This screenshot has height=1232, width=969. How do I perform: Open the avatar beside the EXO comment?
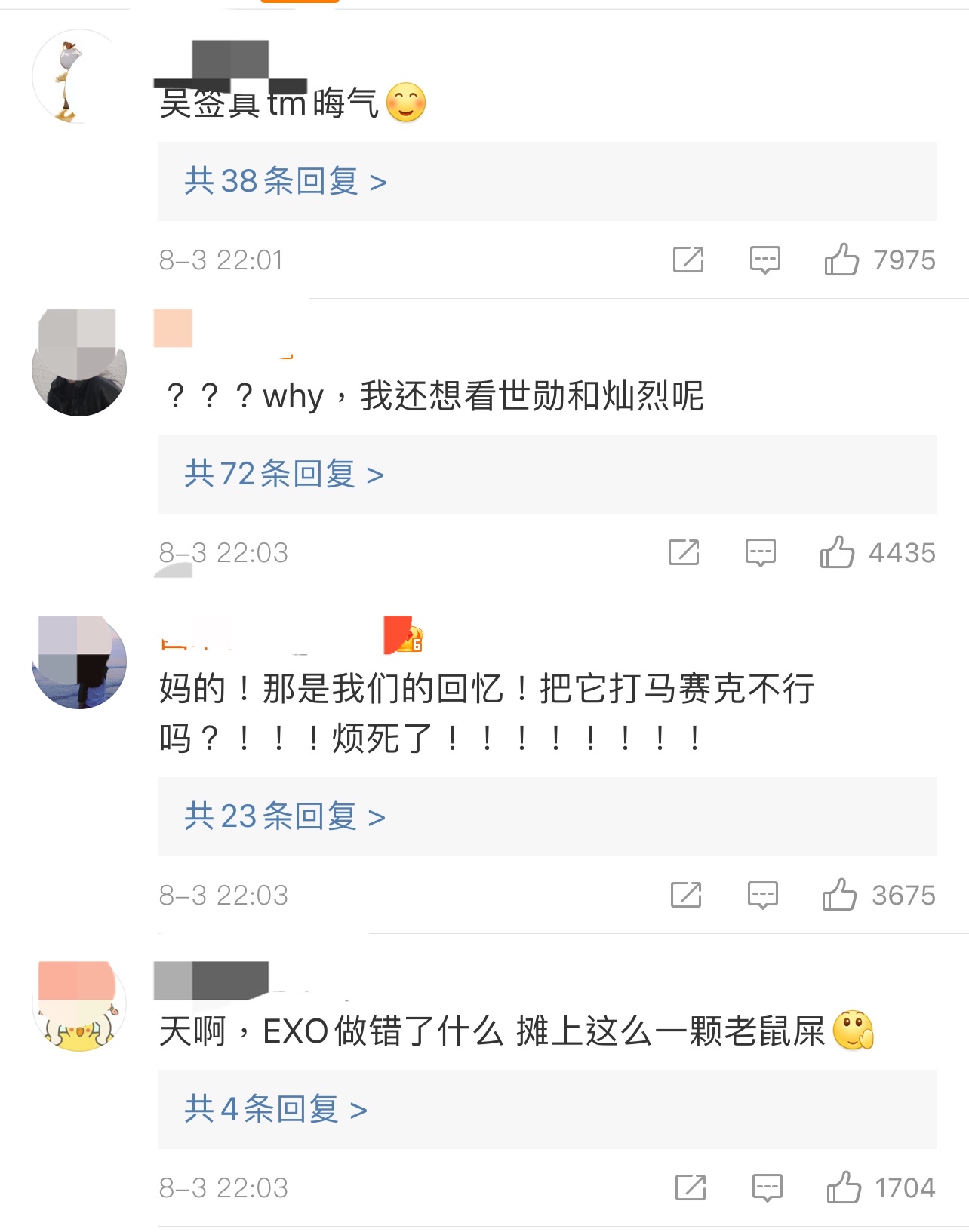[78, 1005]
